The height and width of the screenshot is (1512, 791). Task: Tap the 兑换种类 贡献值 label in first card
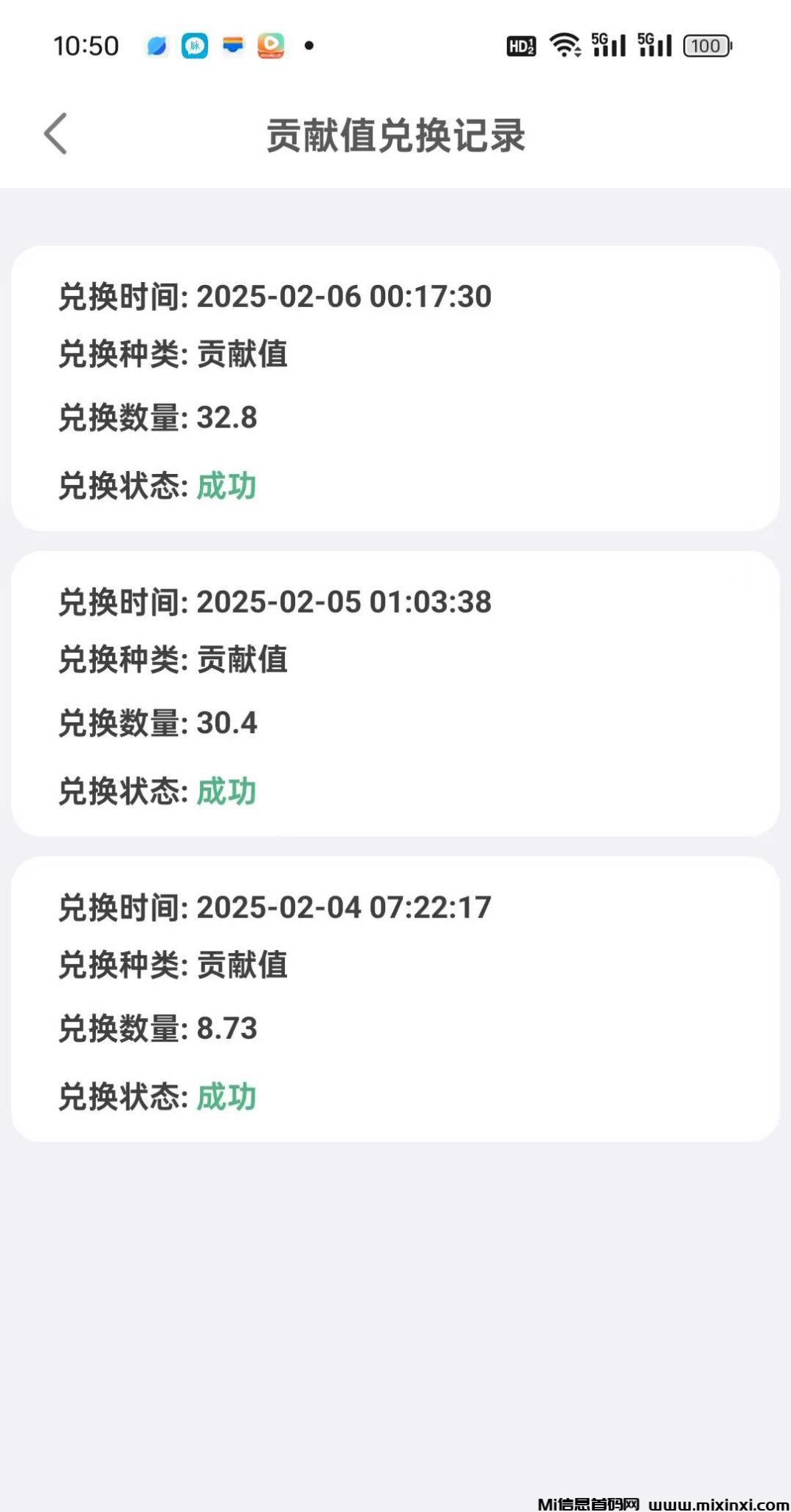tap(174, 355)
